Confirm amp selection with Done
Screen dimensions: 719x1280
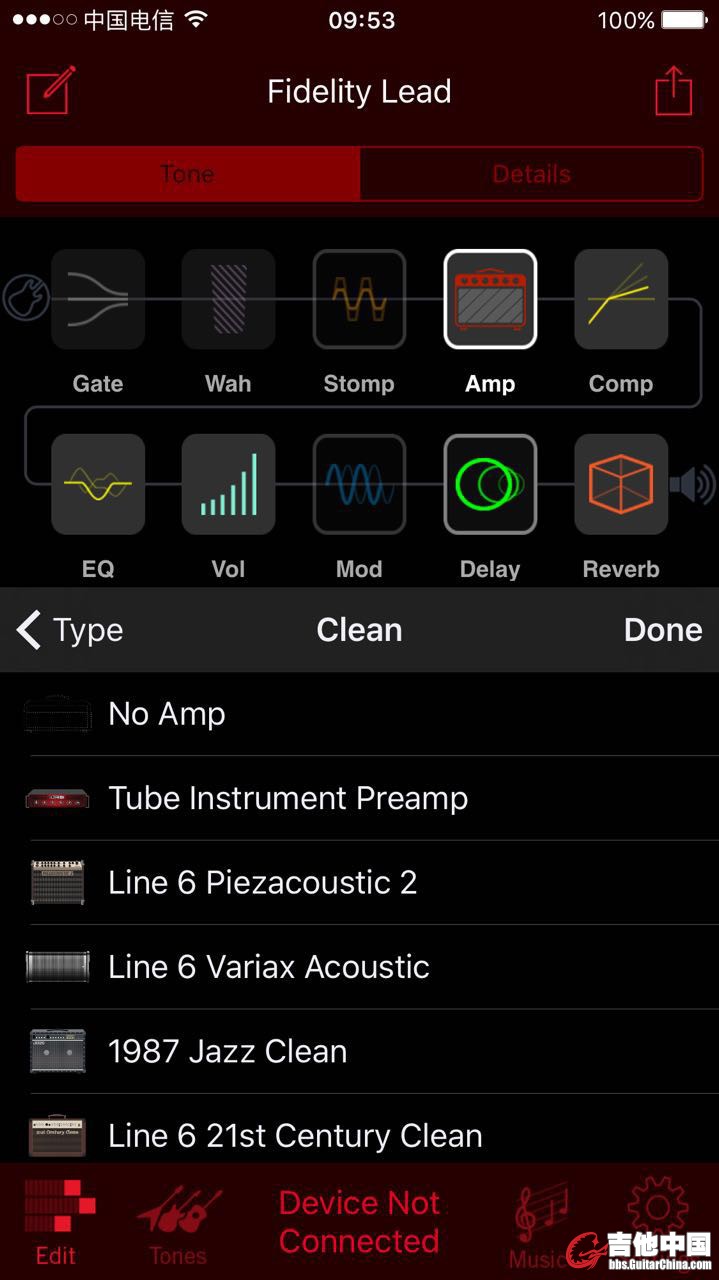point(662,630)
